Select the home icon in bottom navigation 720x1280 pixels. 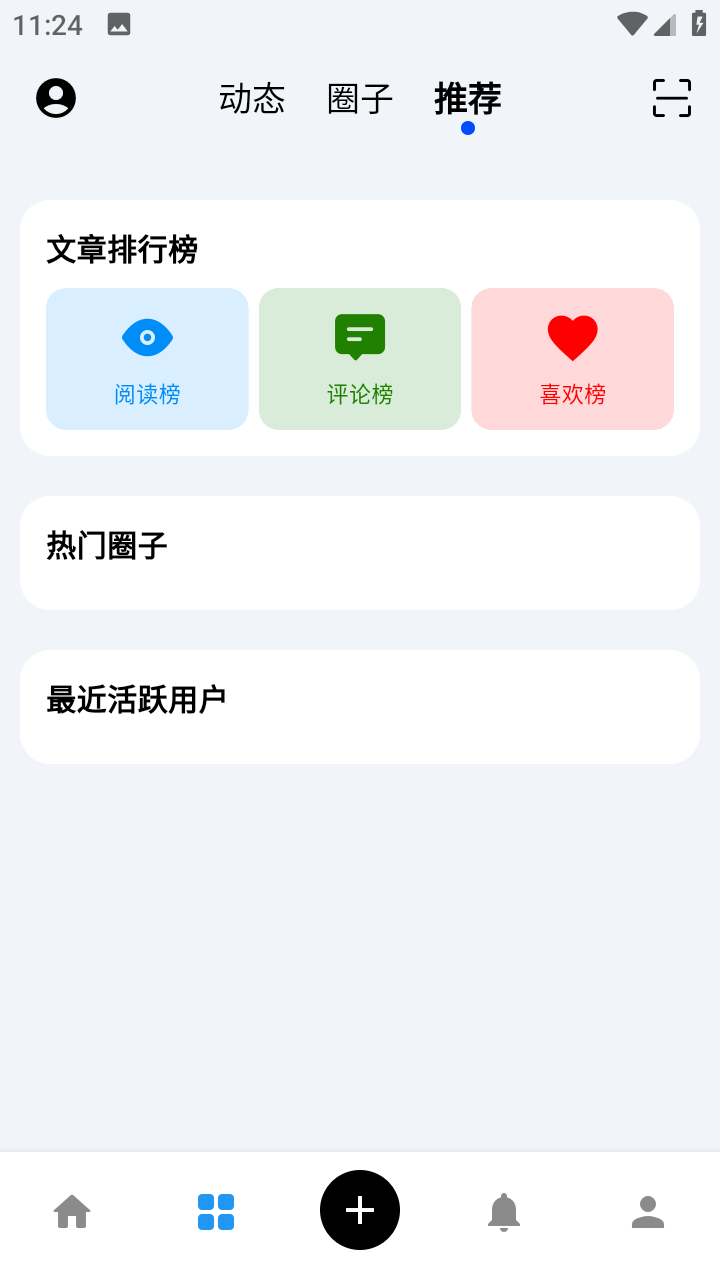(71, 1210)
